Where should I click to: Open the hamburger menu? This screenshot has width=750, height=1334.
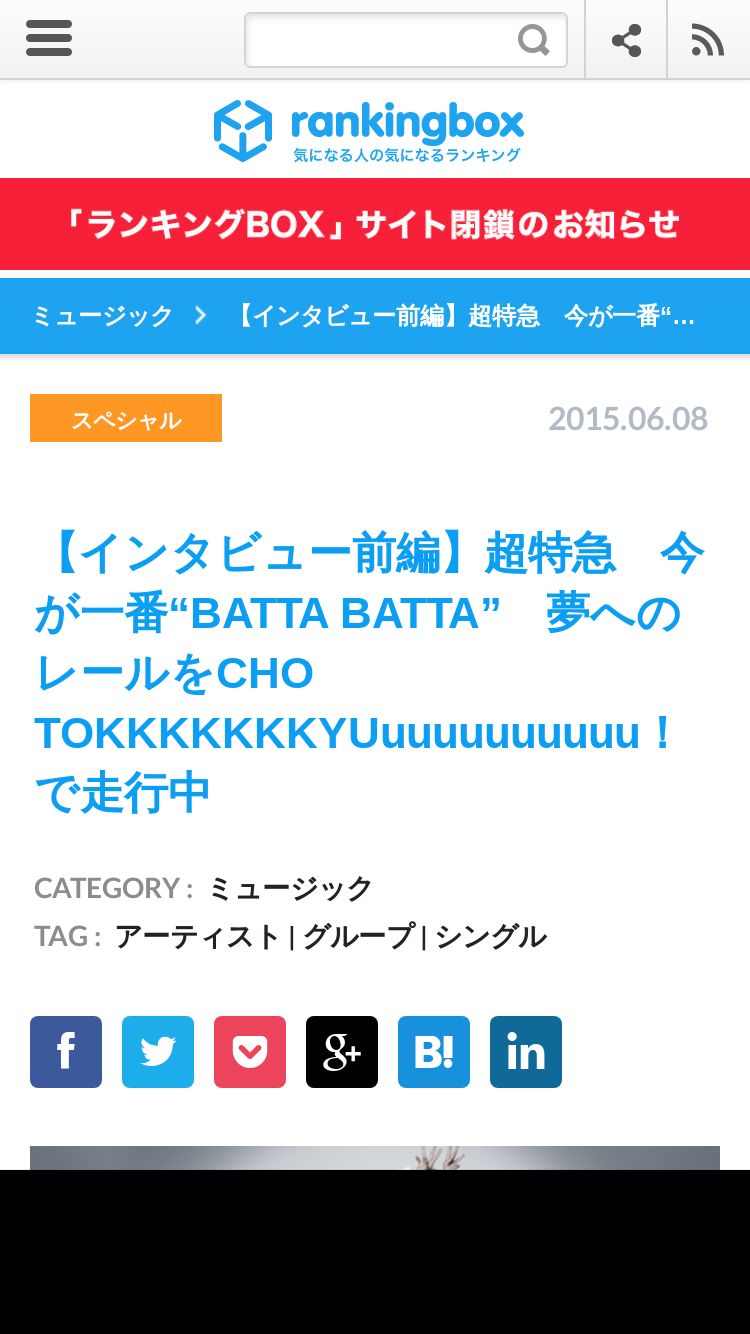pos(48,39)
